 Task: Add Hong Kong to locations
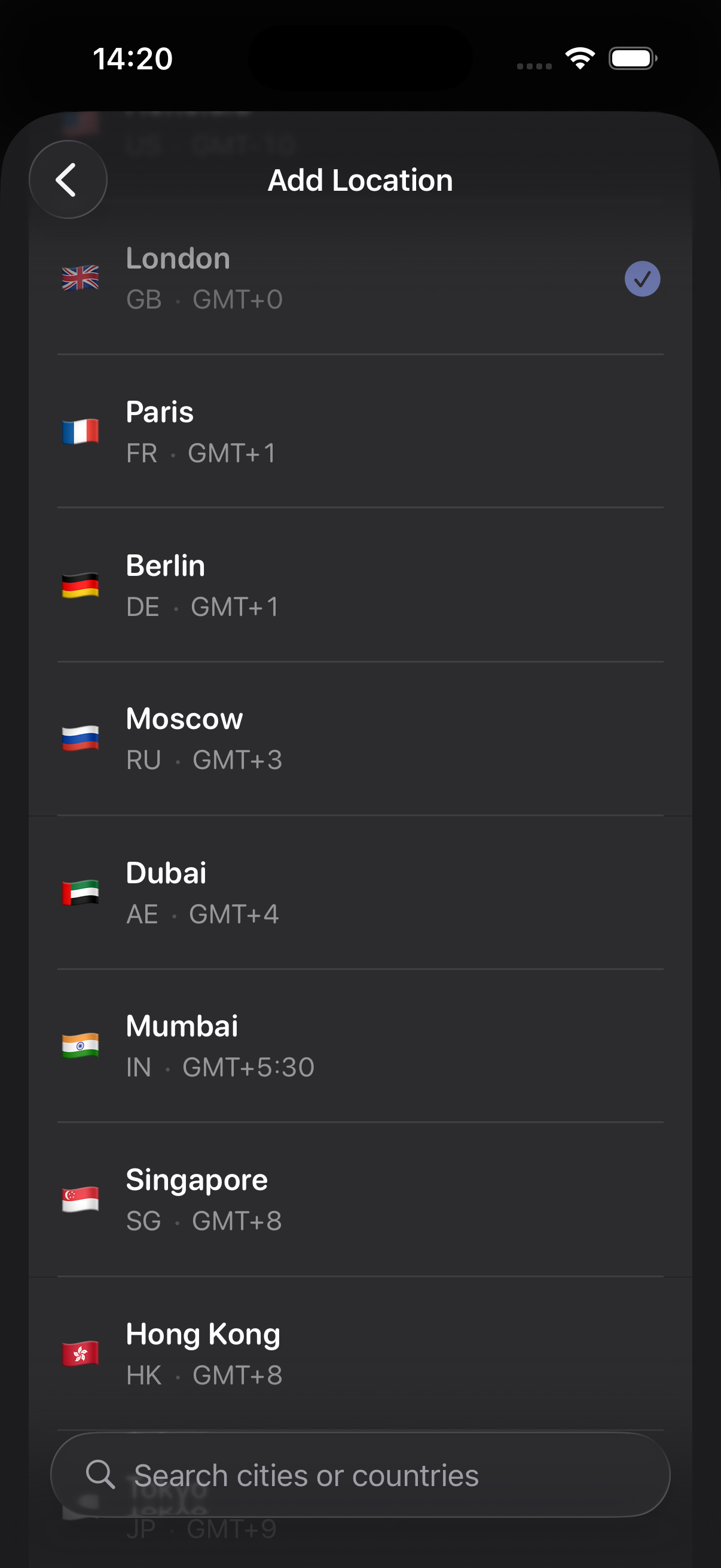click(x=359, y=1353)
